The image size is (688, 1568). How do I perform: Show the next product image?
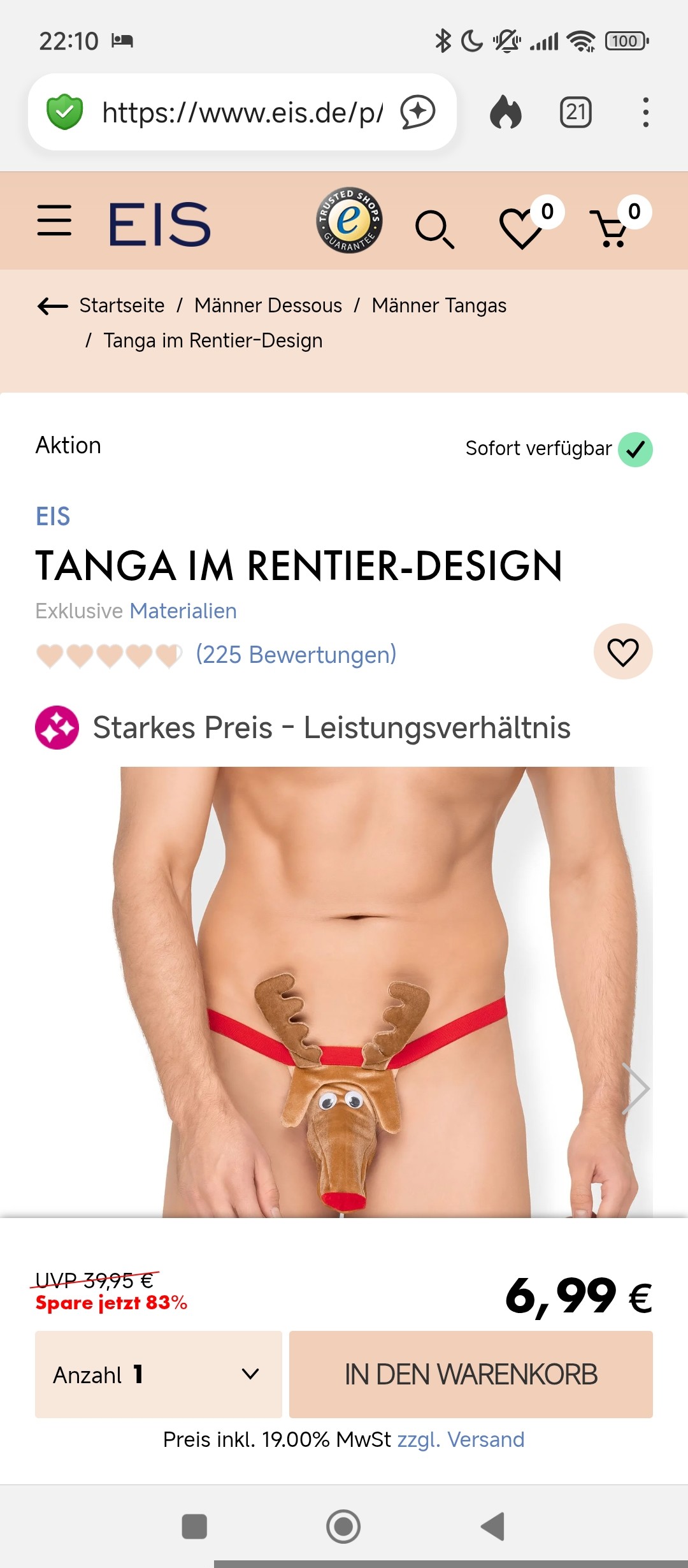click(635, 1088)
